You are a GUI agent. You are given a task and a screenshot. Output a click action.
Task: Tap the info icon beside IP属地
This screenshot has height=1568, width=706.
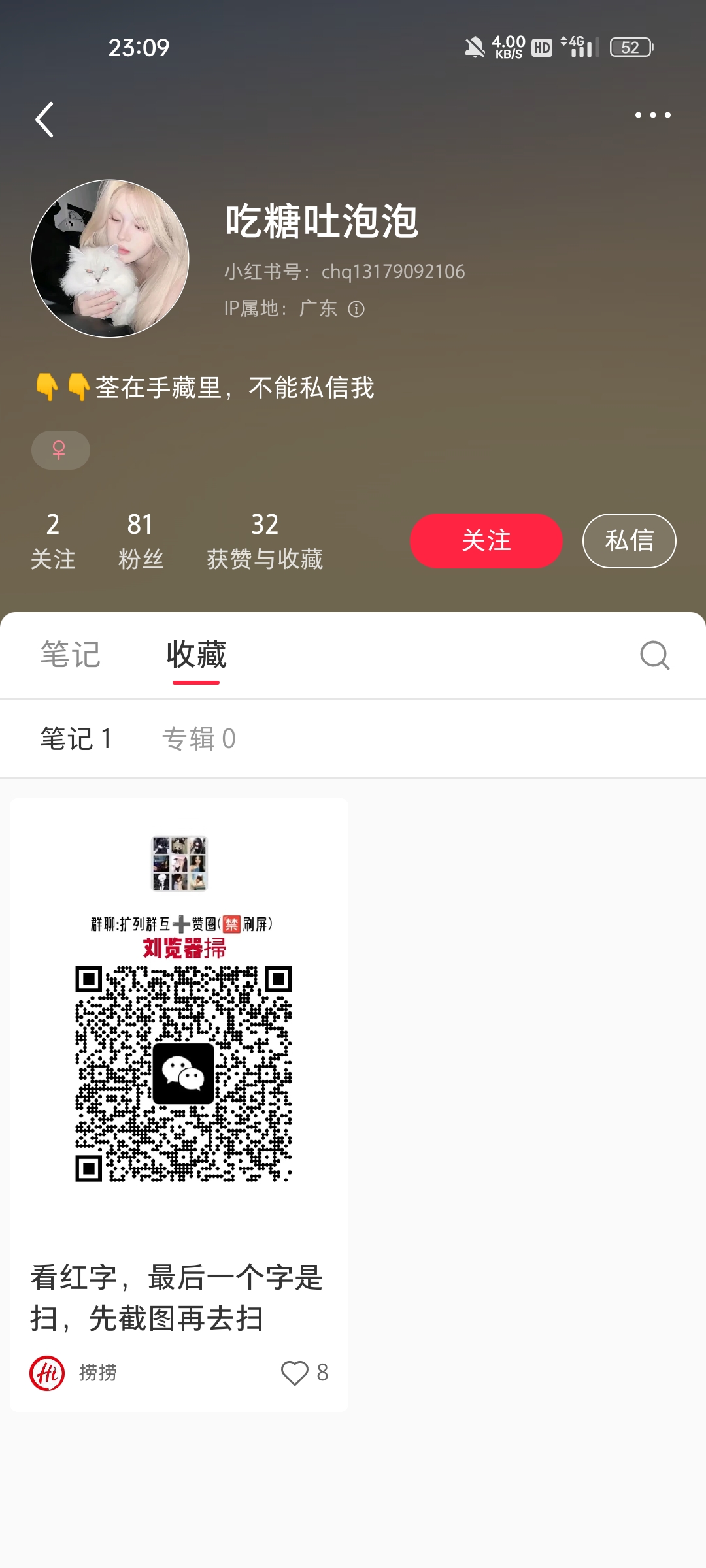point(356,309)
